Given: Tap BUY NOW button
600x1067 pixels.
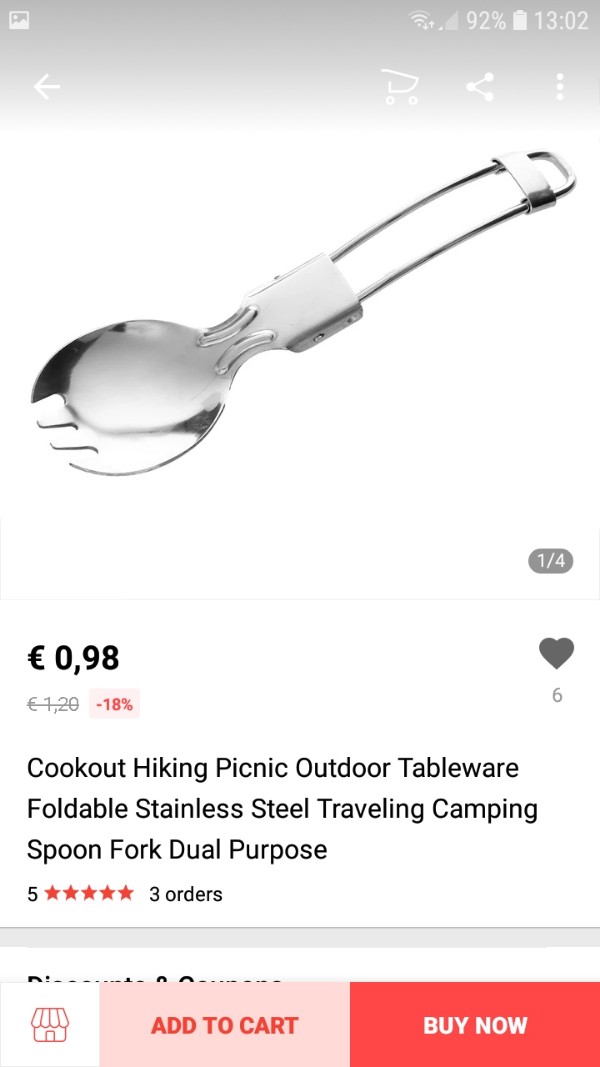Looking at the screenshot, I should click(475, 1025).
